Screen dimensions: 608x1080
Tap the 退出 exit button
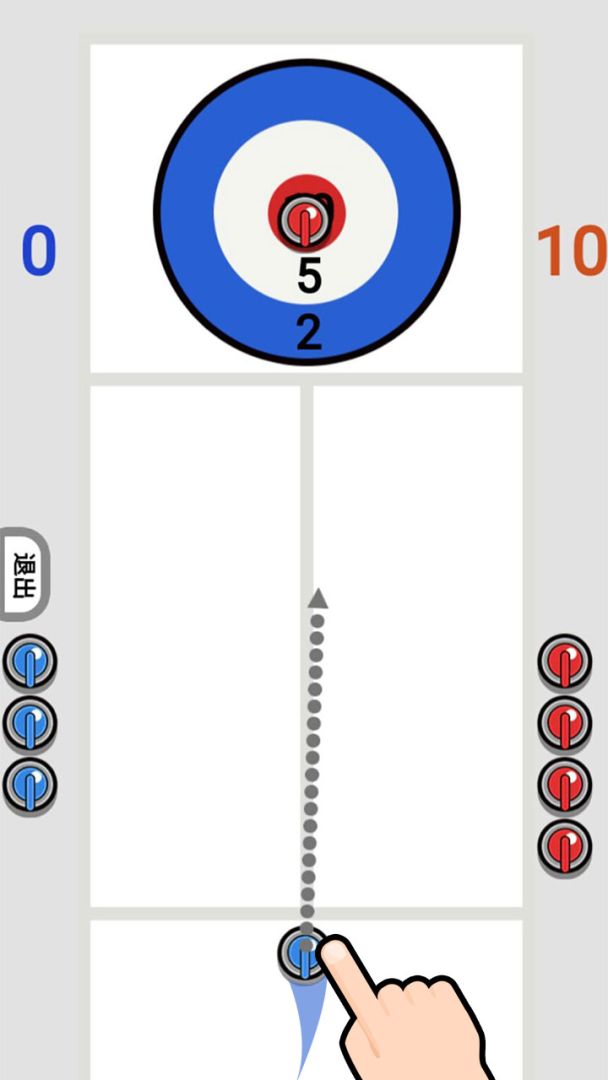click(x=24, y=574)
